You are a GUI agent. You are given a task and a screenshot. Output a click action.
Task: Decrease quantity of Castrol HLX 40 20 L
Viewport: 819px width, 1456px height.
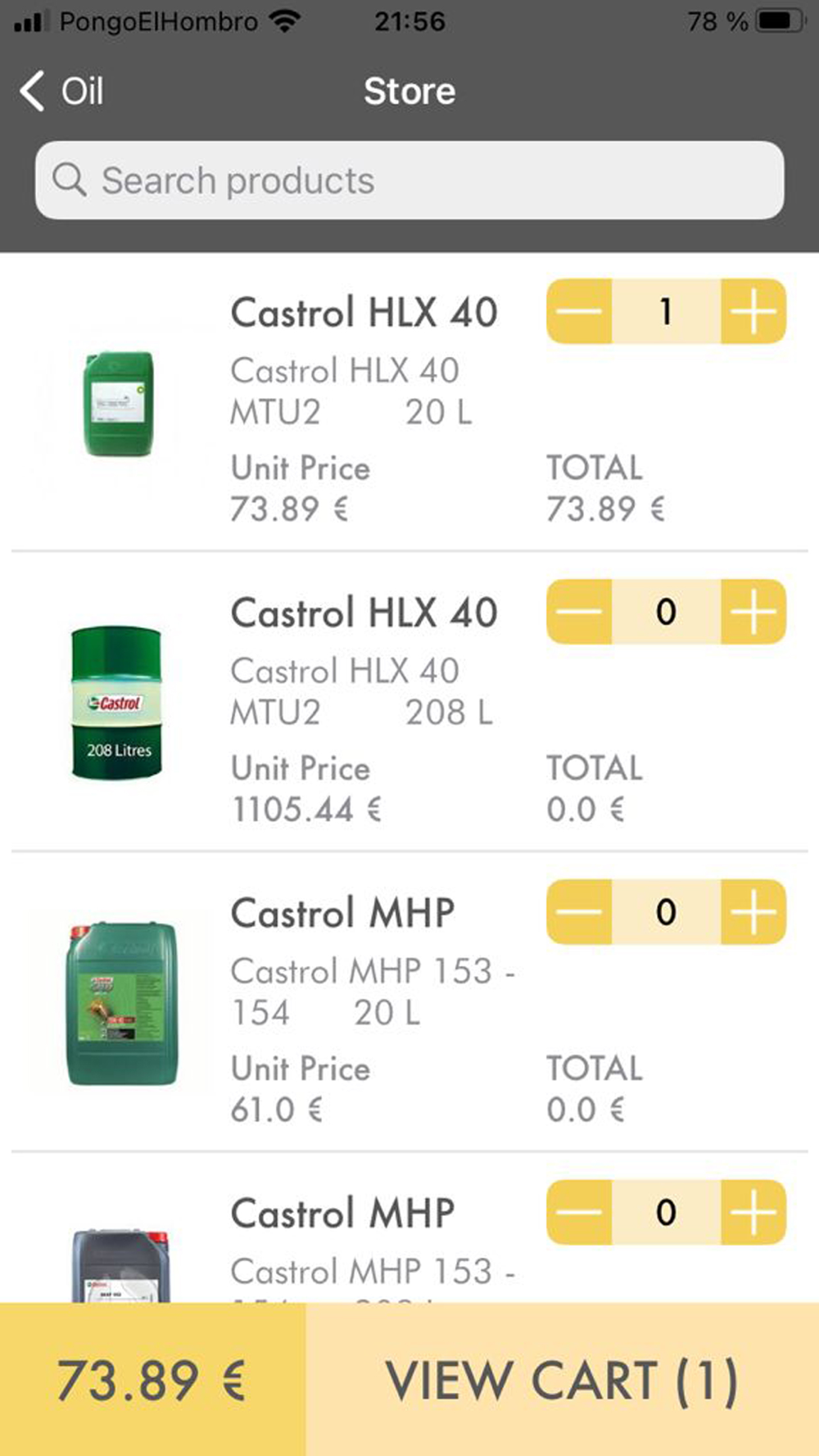click(x=579, y=311)
